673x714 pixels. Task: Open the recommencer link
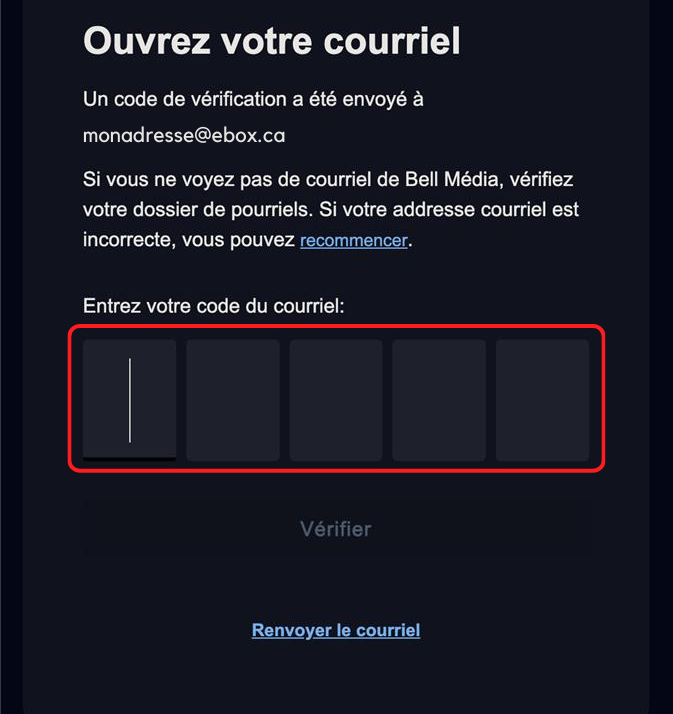(x=353, y=241)
